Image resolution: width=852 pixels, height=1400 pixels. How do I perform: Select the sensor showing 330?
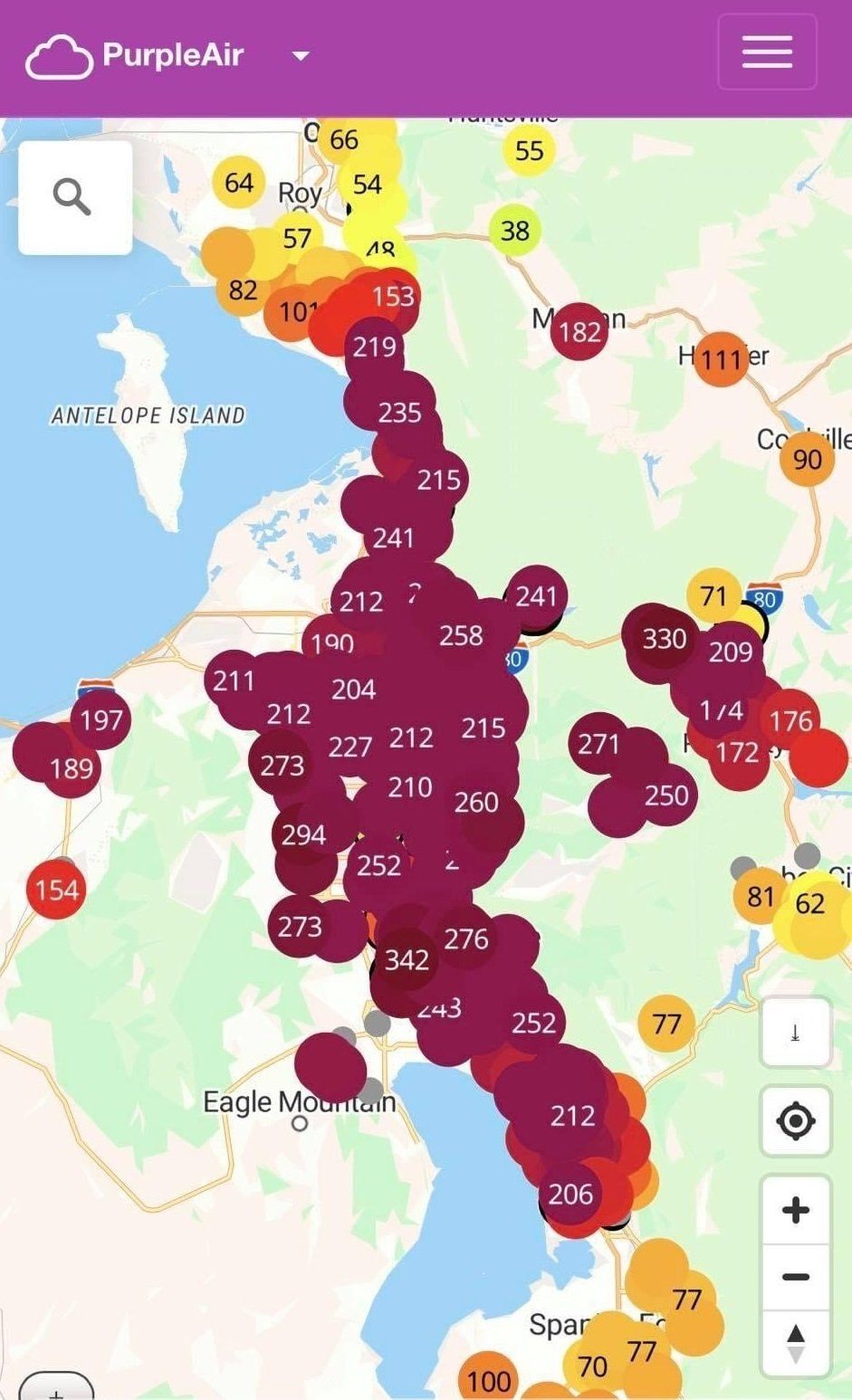coord(664,639)
